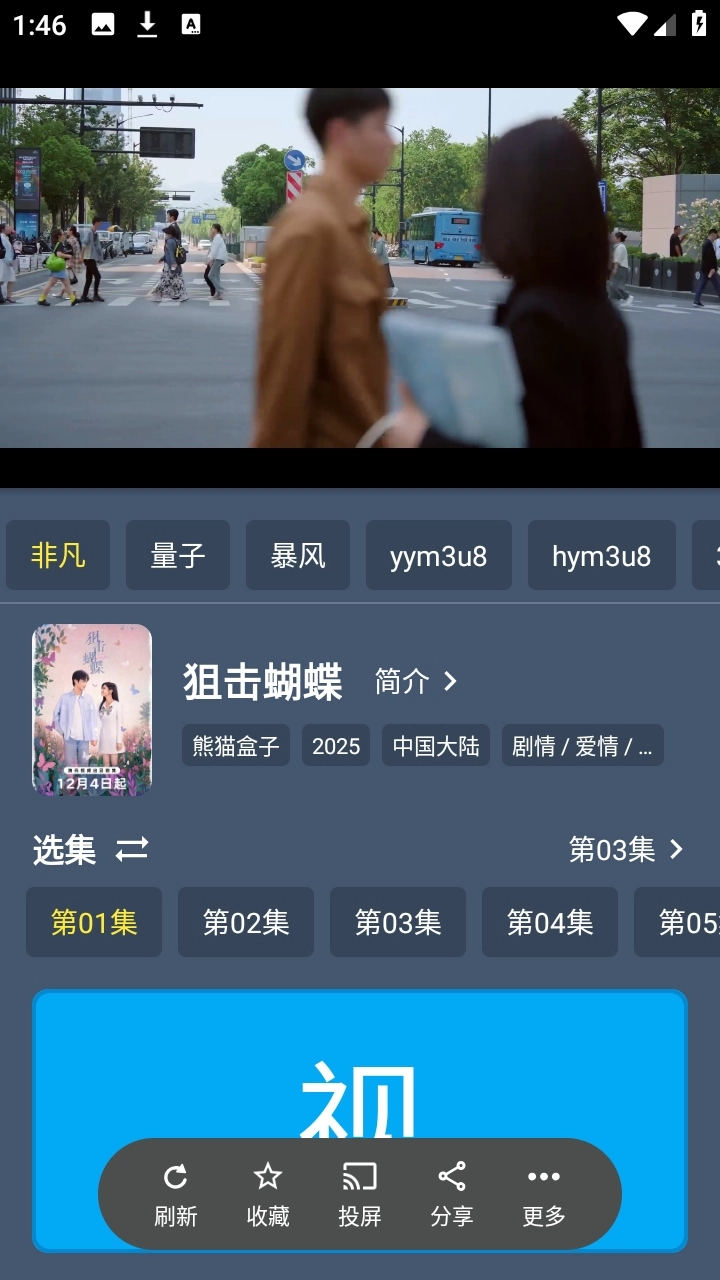The image size is (720, 1280).
Task: Choose the yym3u8 source
Action: pyautogui.click(x=438, y=555)
